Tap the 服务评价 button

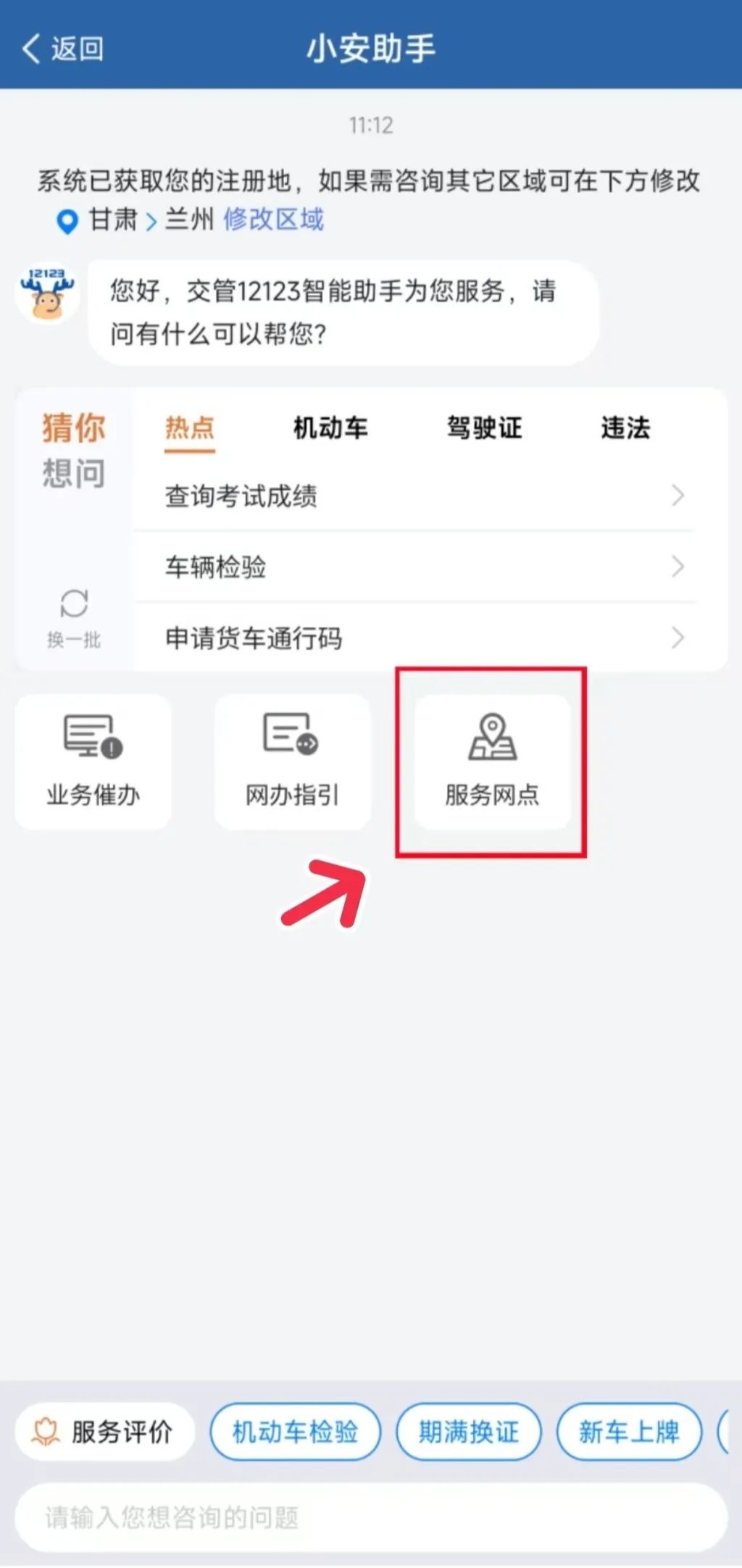(105, 1432)
